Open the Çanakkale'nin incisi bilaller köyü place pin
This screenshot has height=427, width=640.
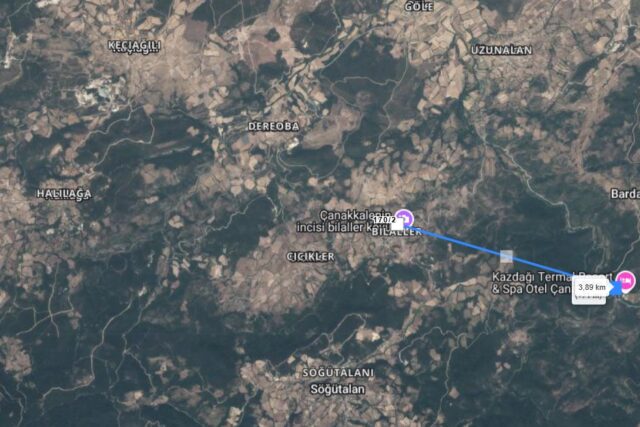[406, 216]
